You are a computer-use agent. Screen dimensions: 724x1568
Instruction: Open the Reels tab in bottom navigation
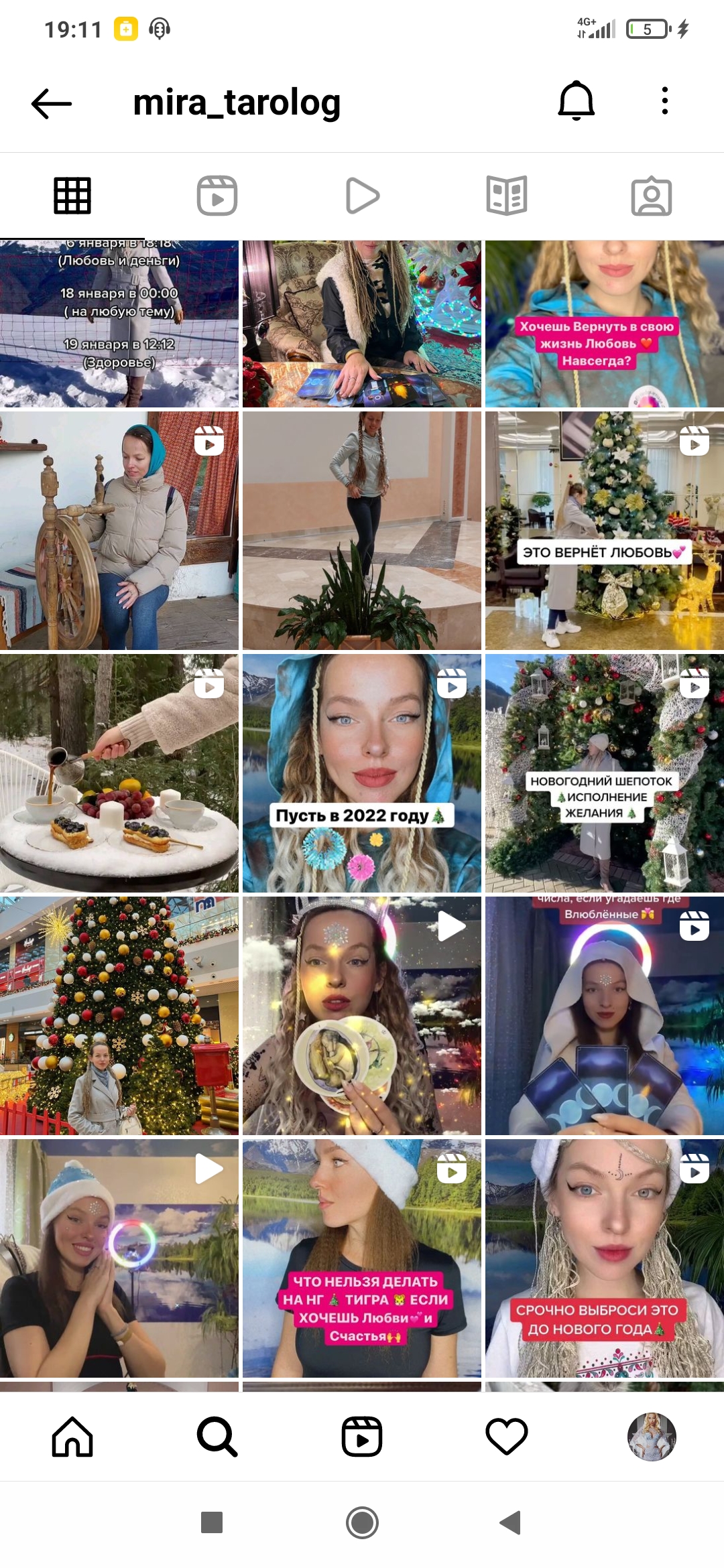pos(362,1437)
